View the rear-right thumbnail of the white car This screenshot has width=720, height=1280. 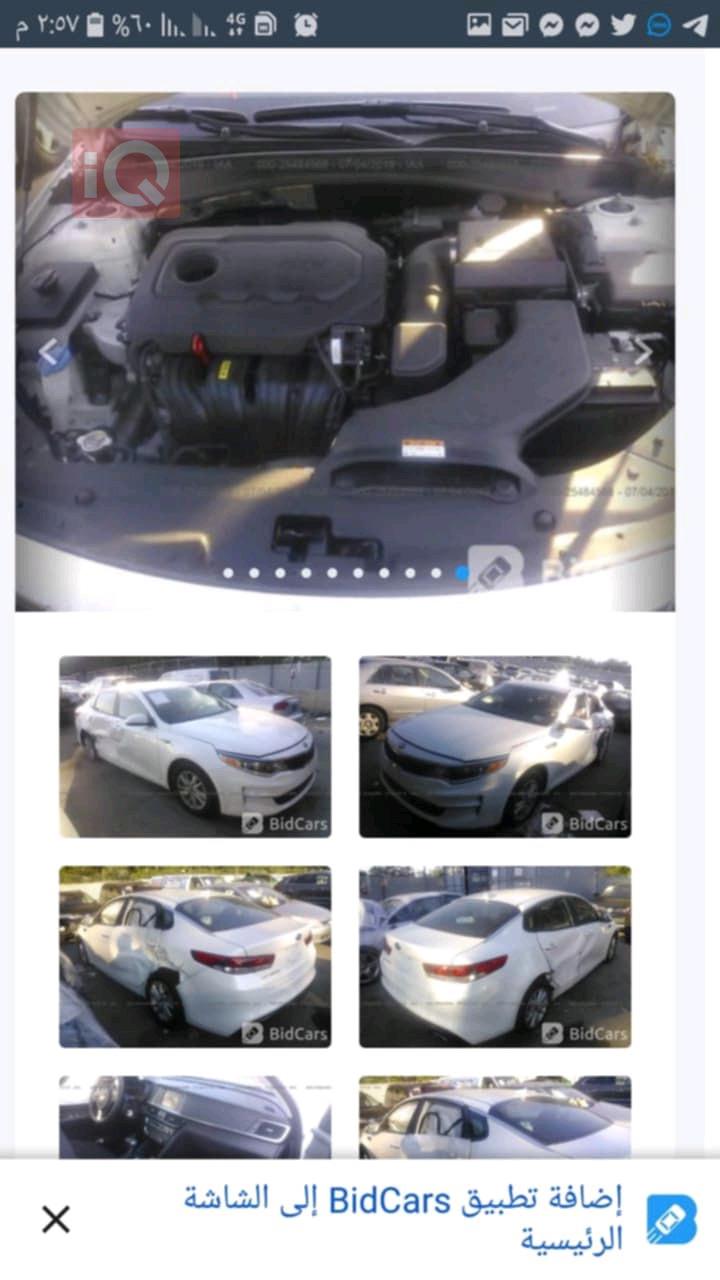tap(495, 956)
